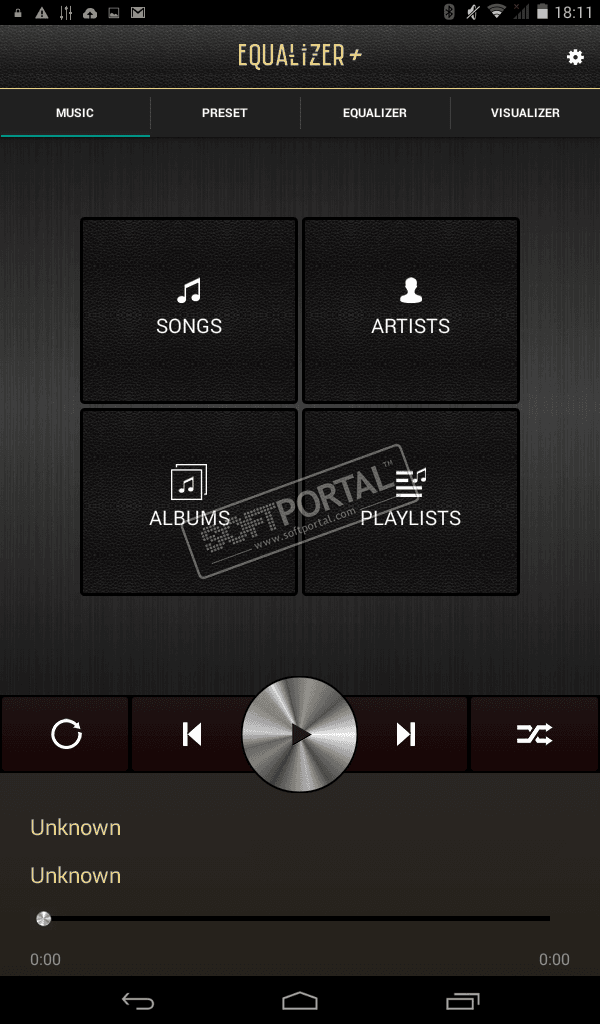Switch to the Visualizer tab

coord(525,113)
